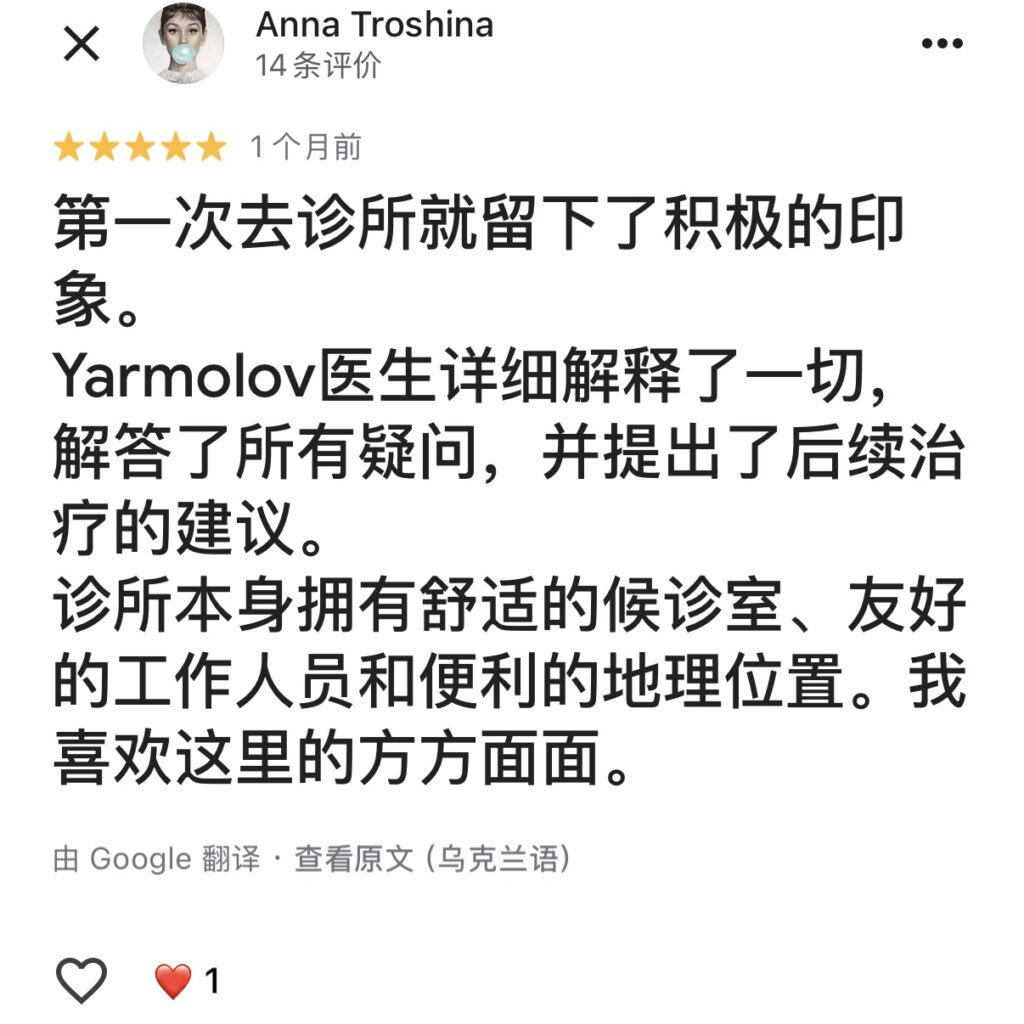Image resolution: width=1024 pixels, height=1024 pixels.
Task: Open the three-dot overflow menu
Action: click(x=941, y=44)
